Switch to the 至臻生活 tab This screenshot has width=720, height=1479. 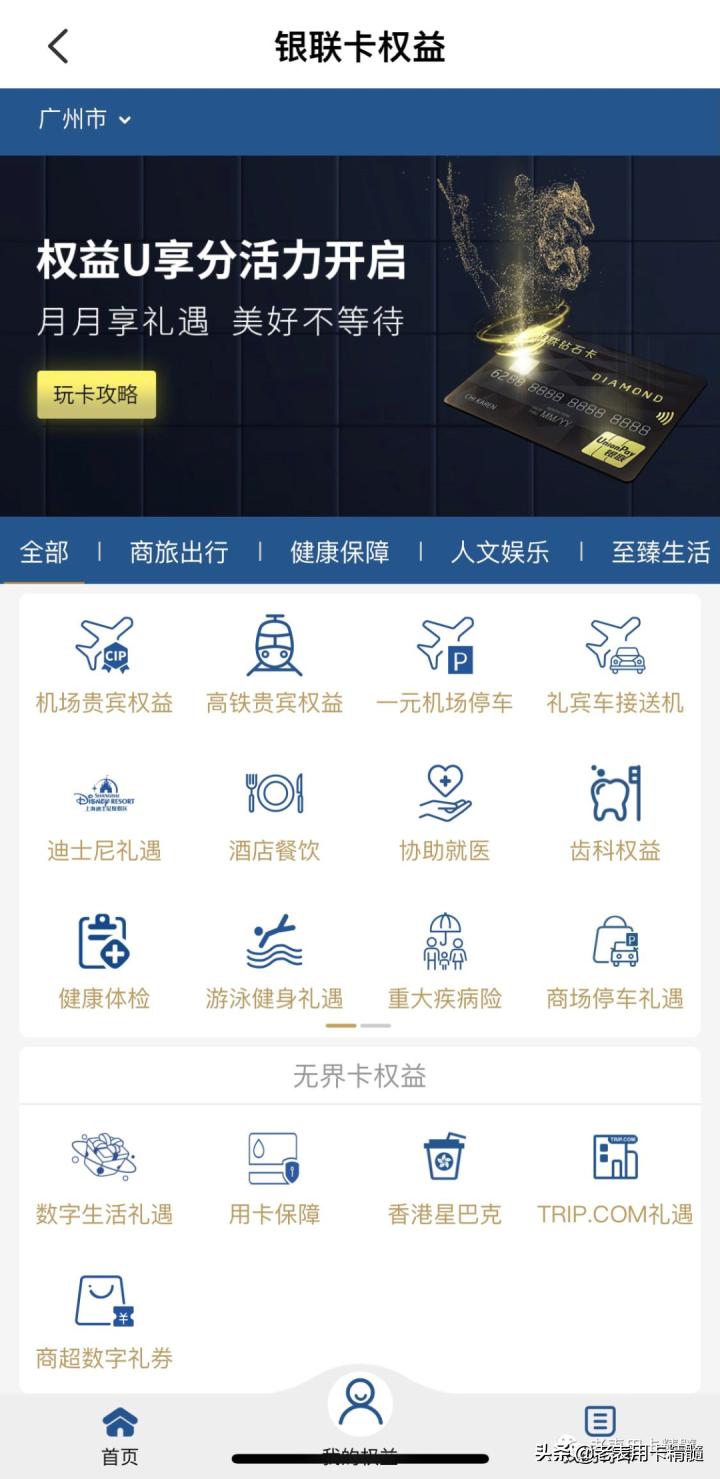pyautogui.click(x=660, y=552)
